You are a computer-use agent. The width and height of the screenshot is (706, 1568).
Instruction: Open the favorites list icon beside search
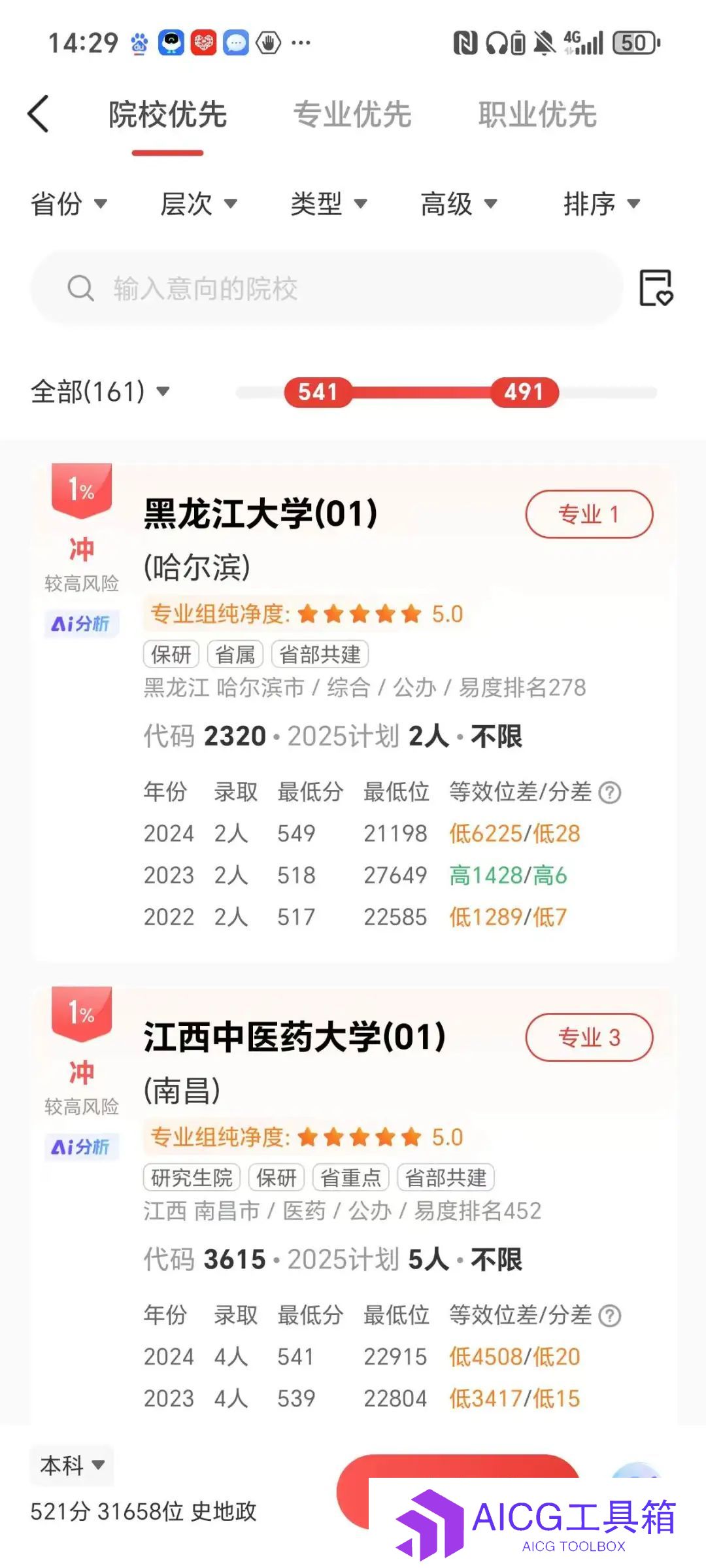[656, 288]
